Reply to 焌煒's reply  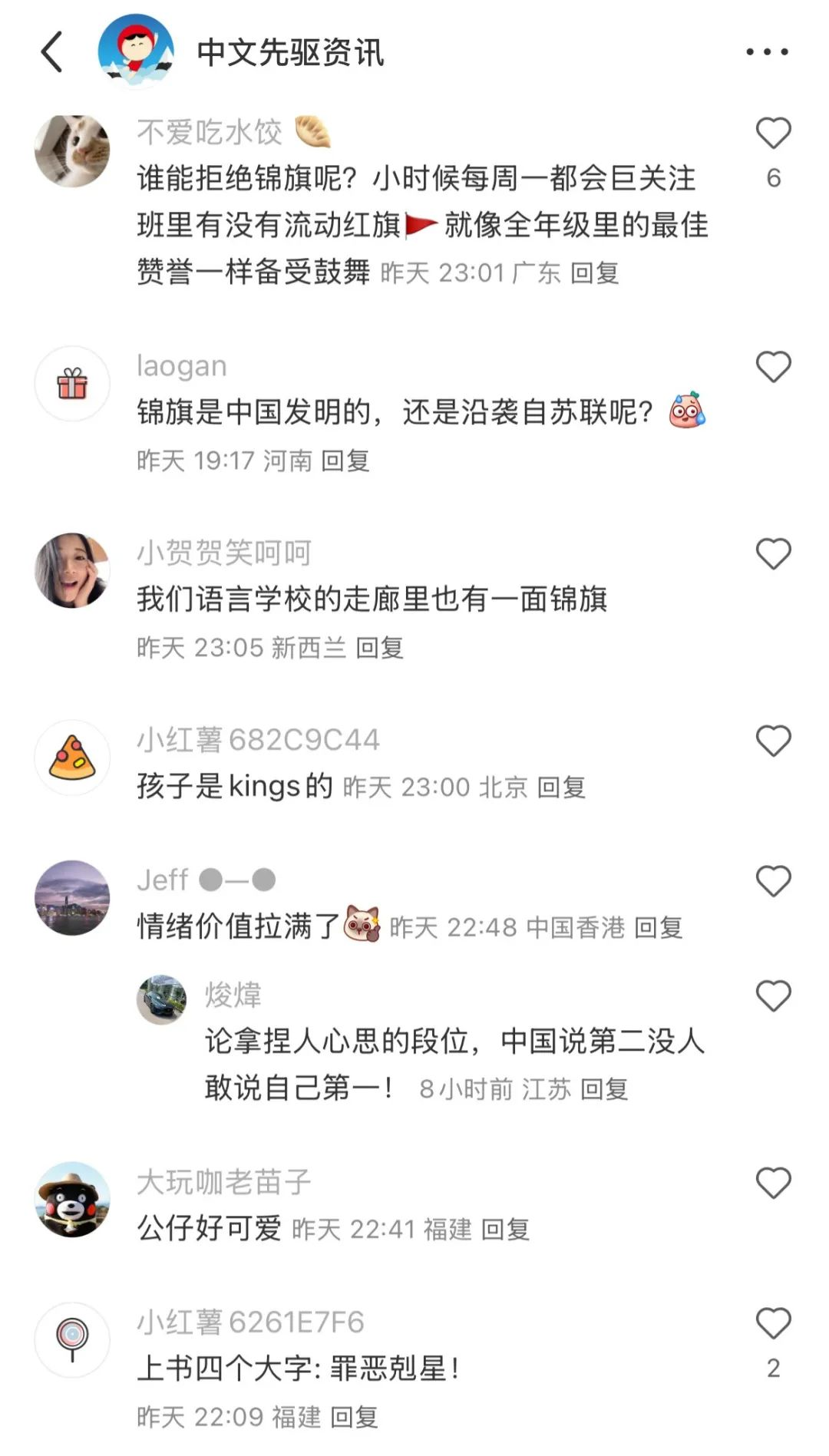tap(604, 1089)
